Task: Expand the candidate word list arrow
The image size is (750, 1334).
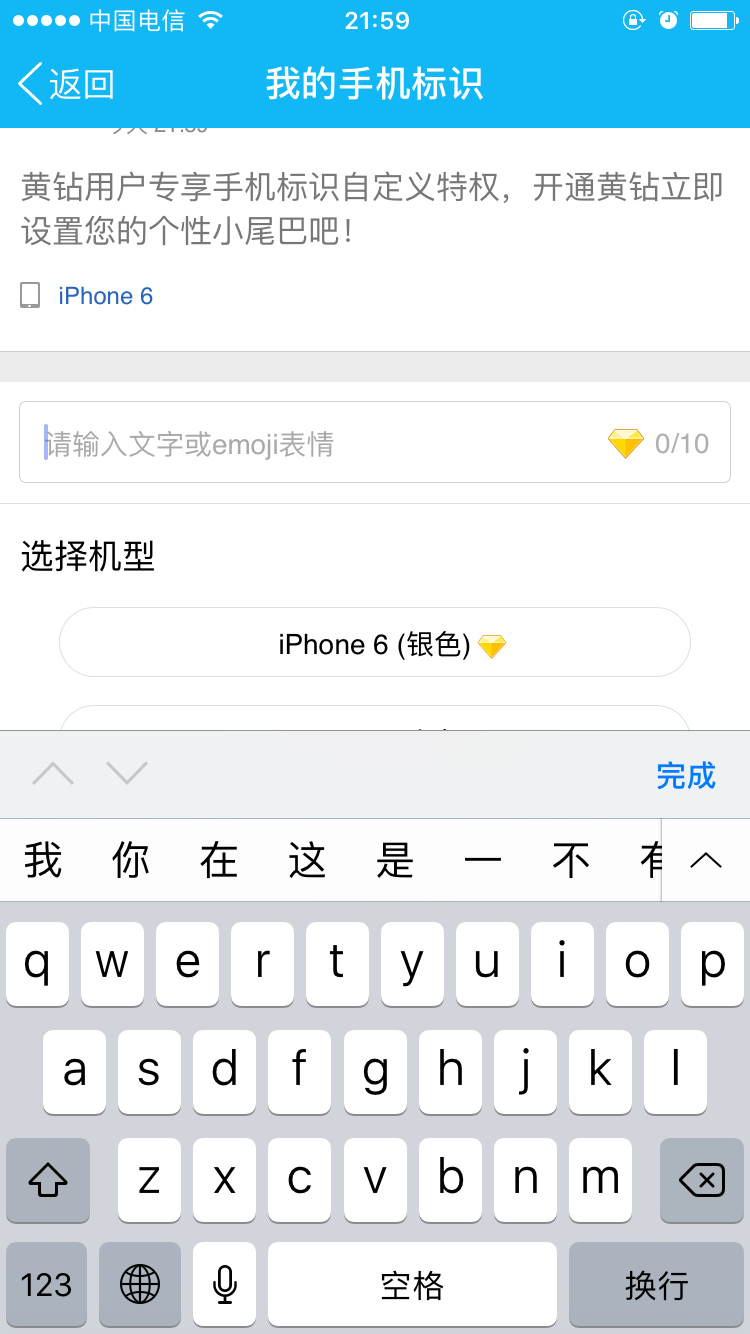Action: 706,861
